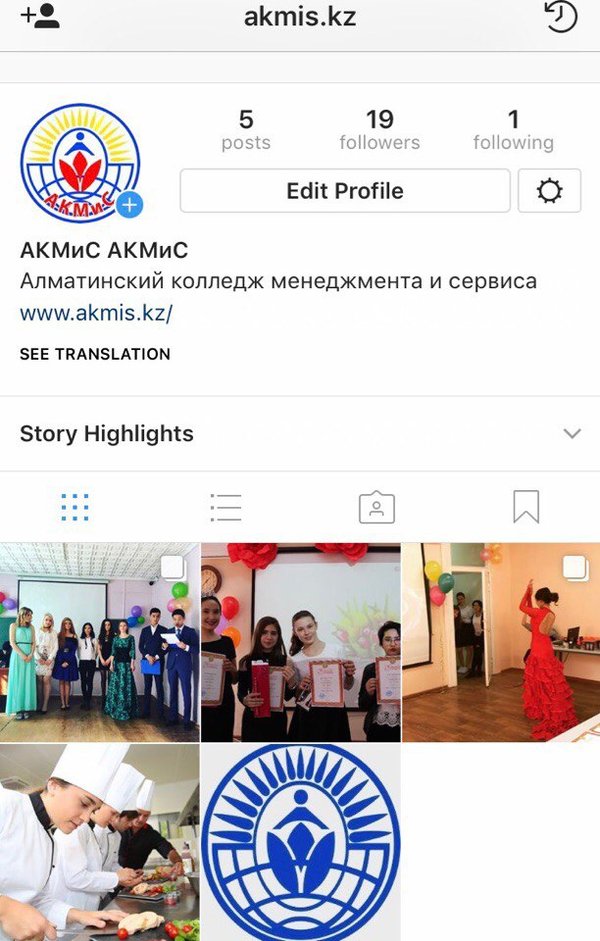Open the archive clock icon
The image size is (600, 941).
tap(561, 17)
